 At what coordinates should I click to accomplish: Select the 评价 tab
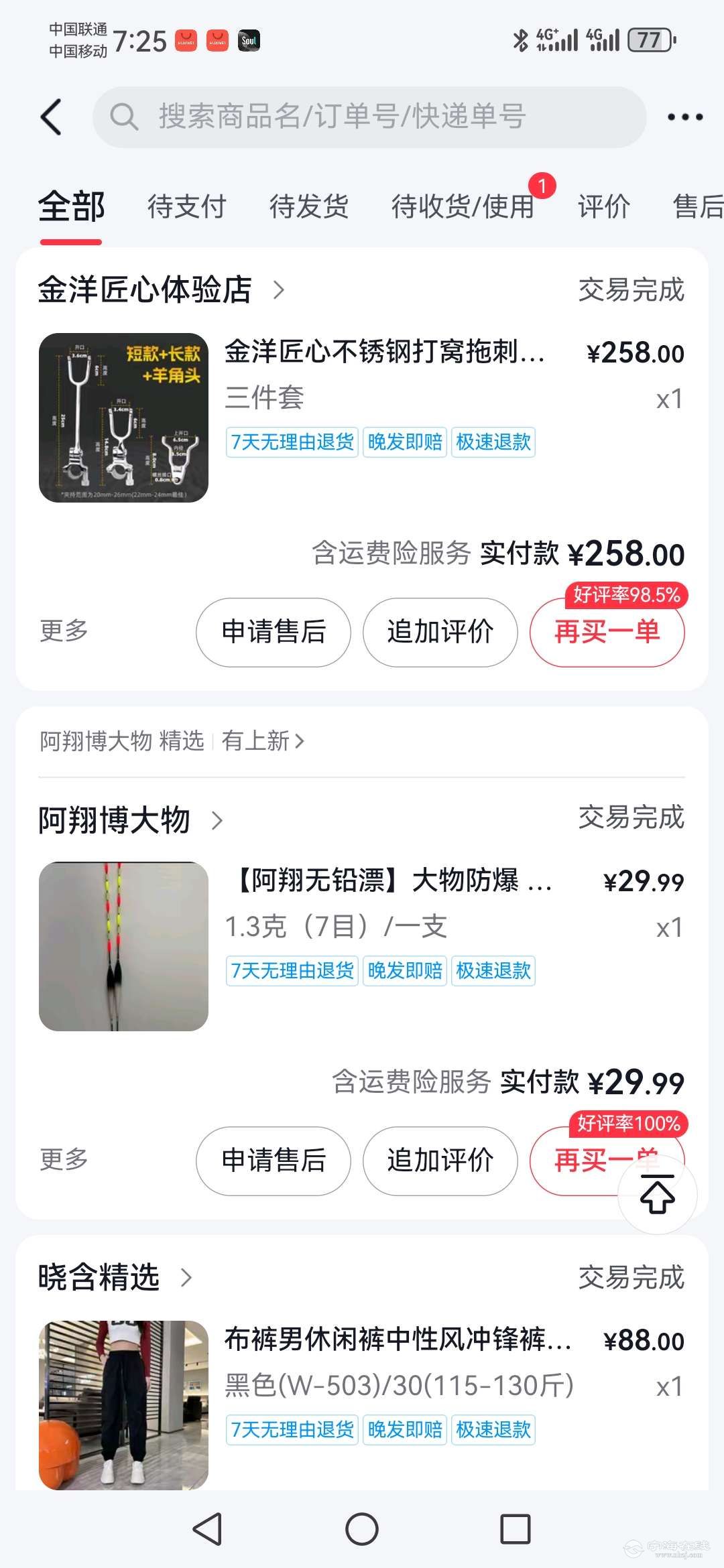603,206
